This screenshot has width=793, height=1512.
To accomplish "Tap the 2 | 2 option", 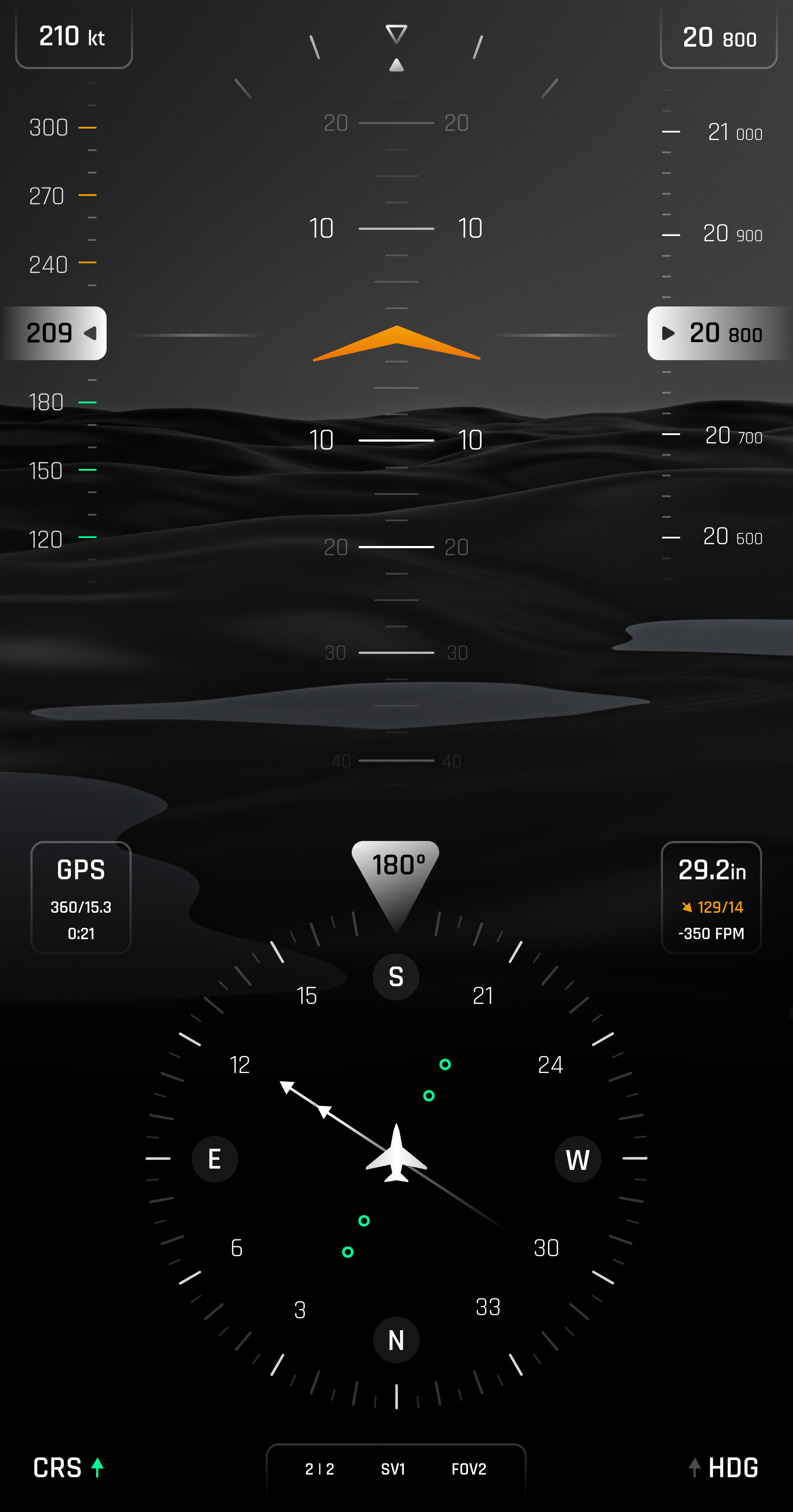I will click(x=319, y=1468).
